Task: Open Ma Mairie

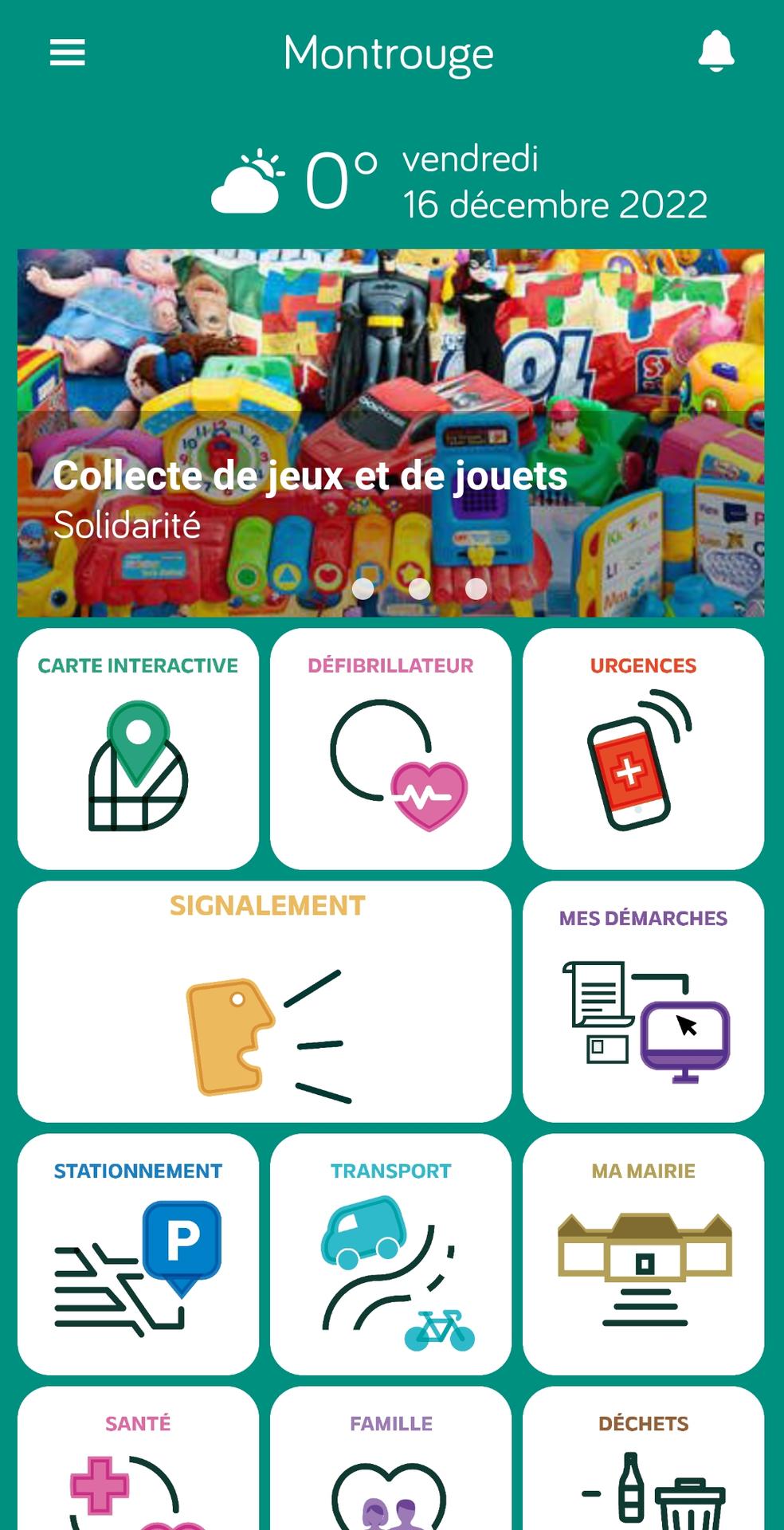Action: coord(643,1253)
